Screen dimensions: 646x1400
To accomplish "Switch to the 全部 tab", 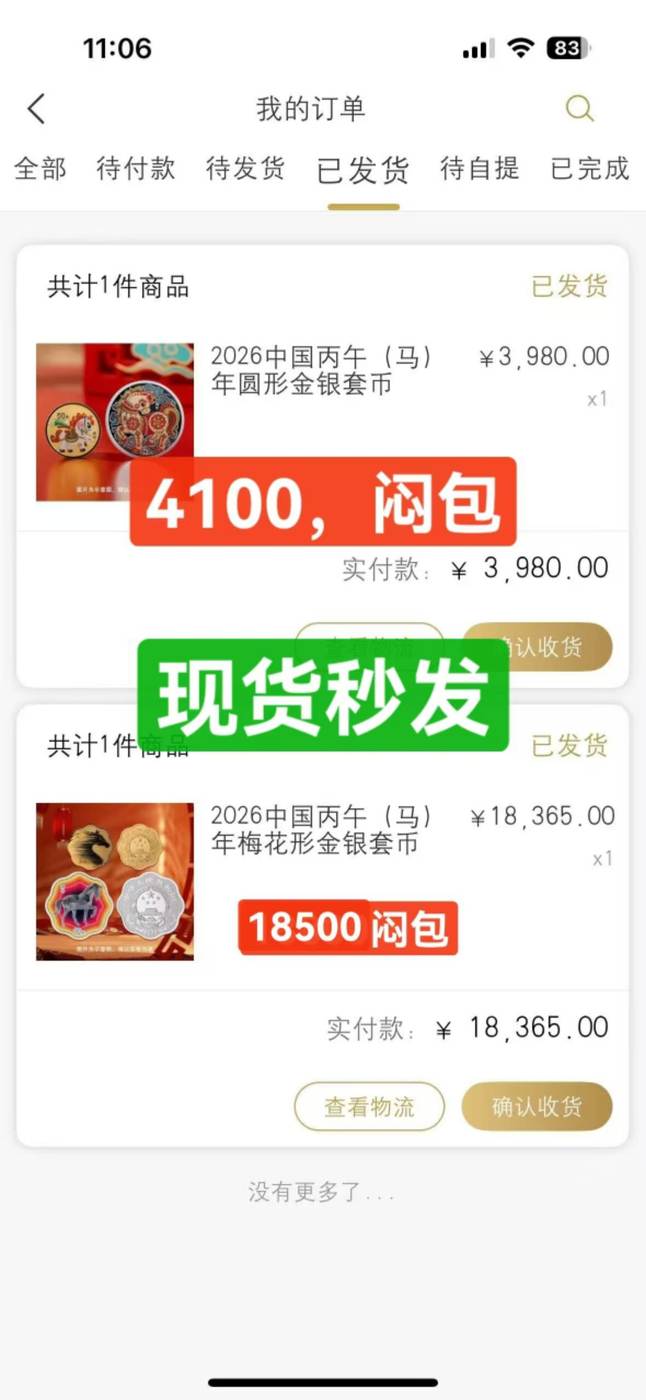I will (40, 168).
